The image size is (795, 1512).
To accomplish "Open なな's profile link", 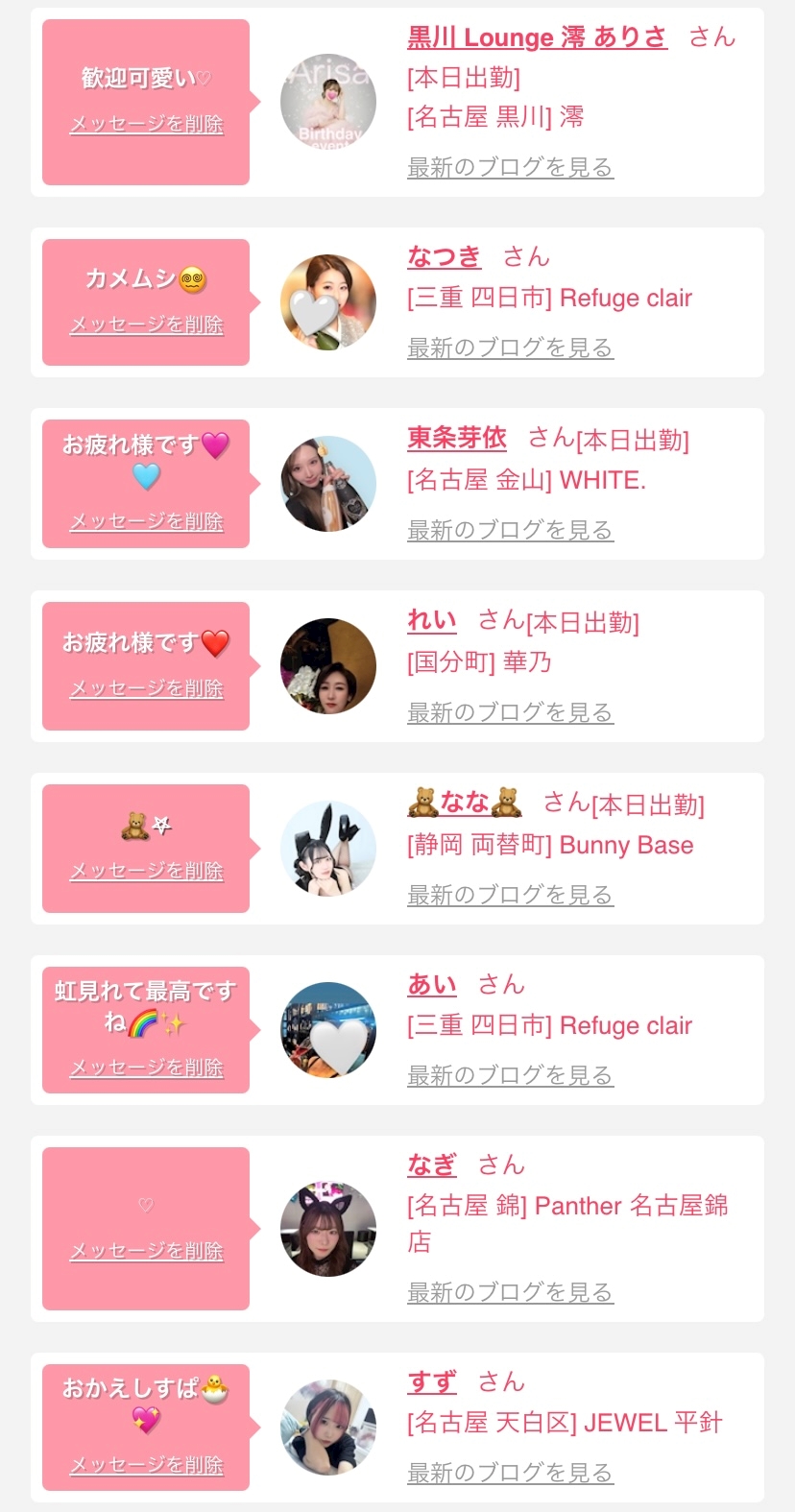I will click(465, 803).
